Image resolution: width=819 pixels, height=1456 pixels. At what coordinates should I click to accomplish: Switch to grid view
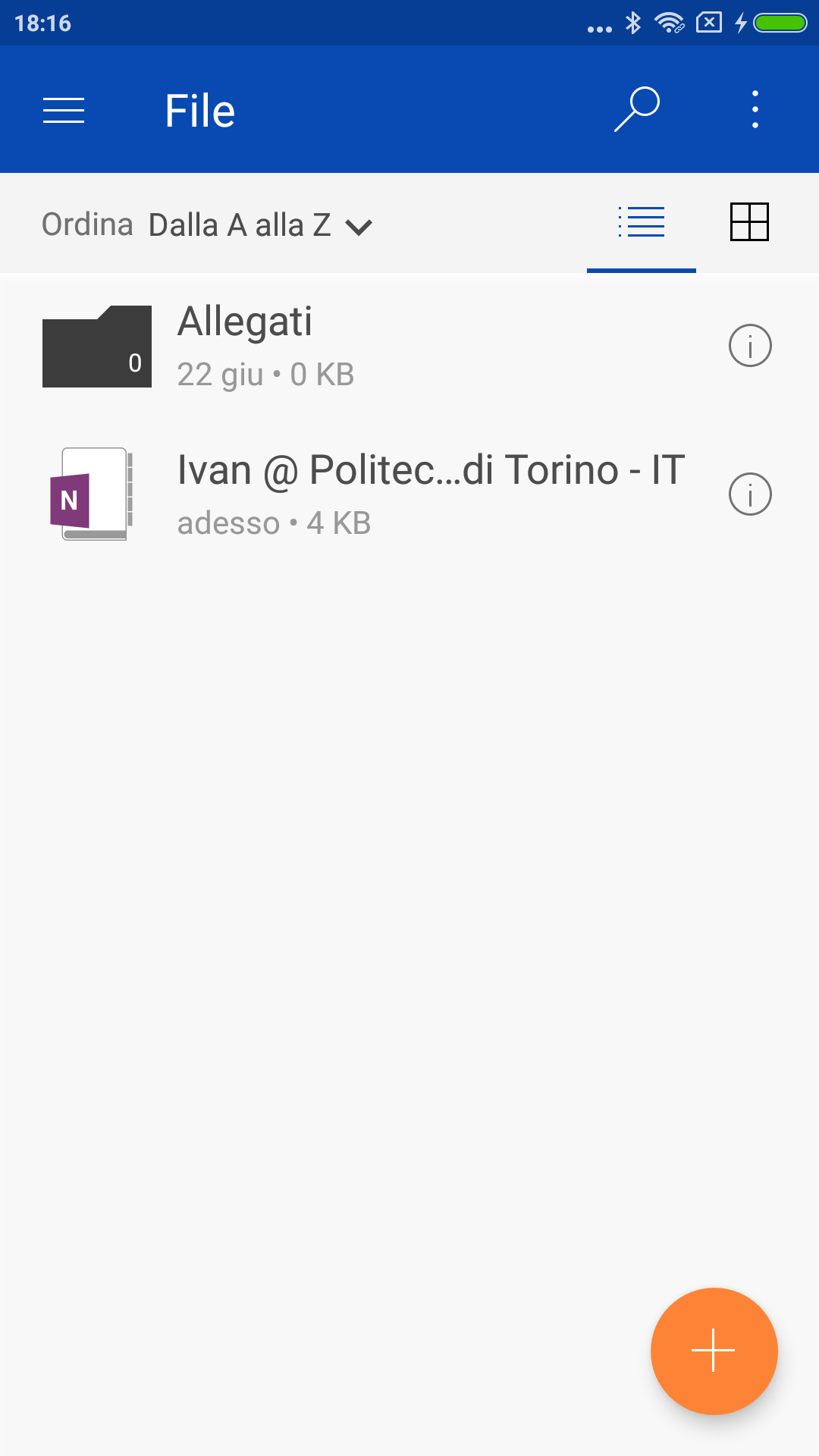[x=749, y=222]
